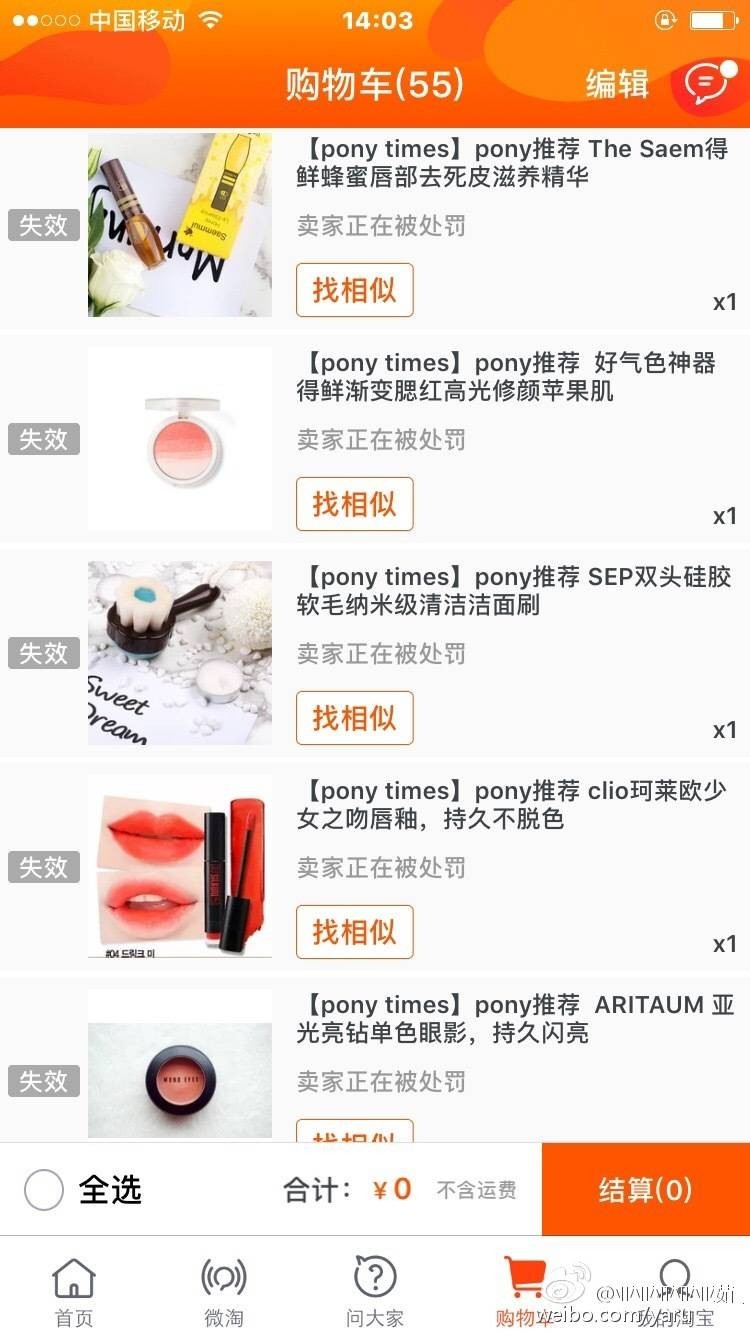Open the 问大家 tab
This screenshot has width=750, height=1334.
point(375,1290)
